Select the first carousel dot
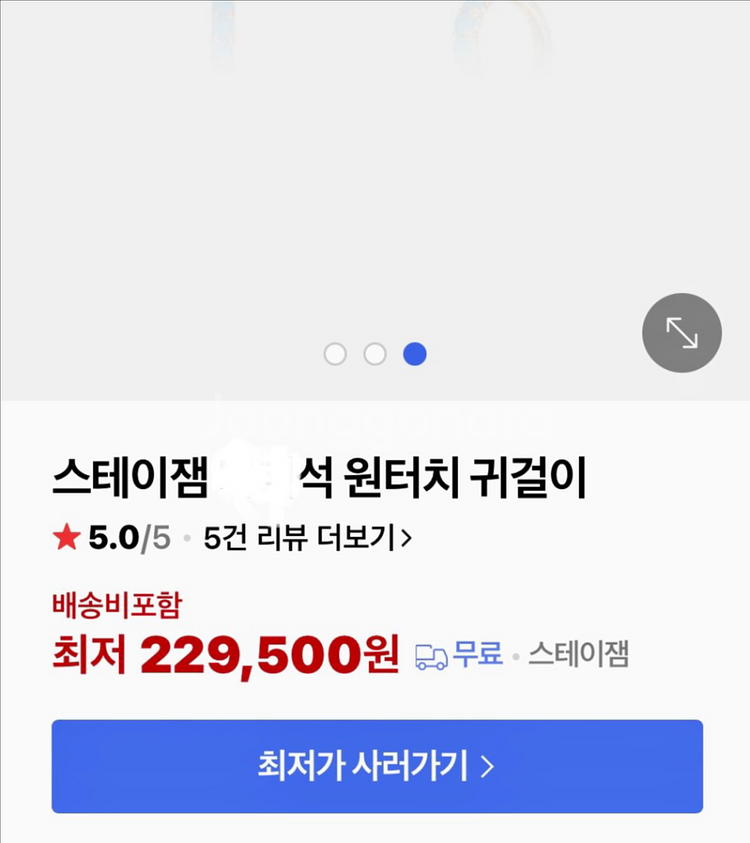This screenshot has height=843, width=750. tap(336, 354)
